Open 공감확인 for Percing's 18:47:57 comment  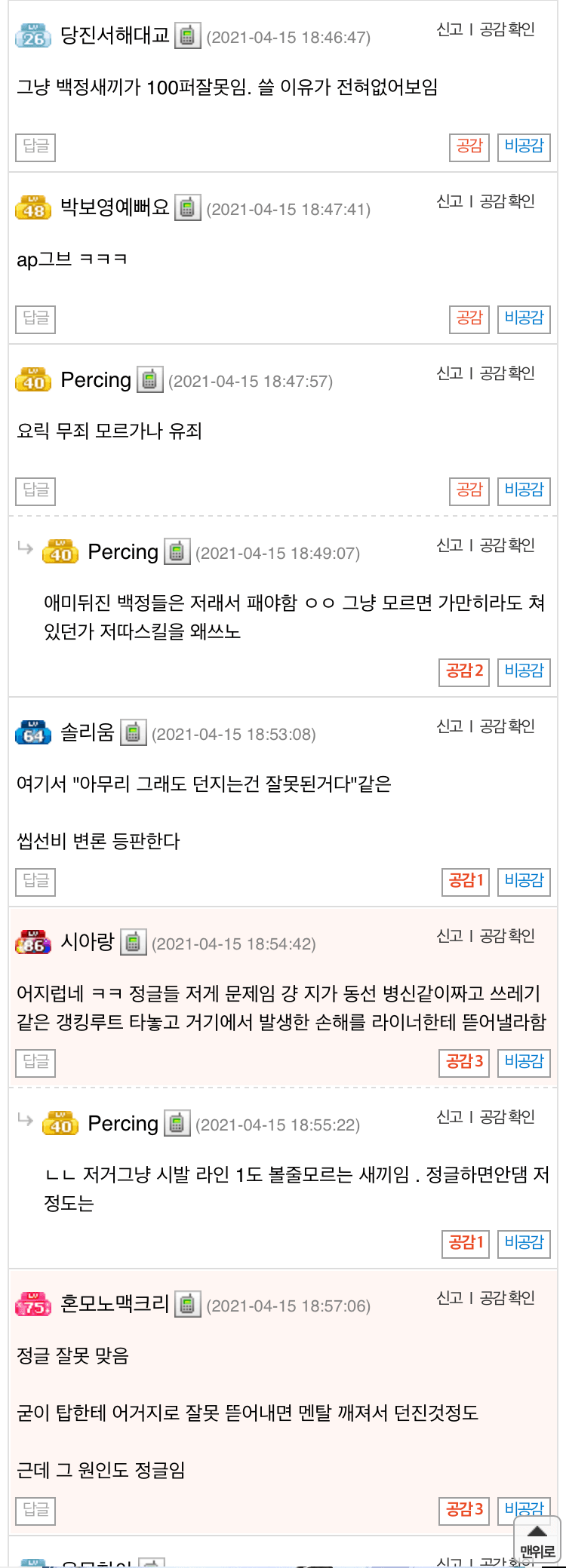tap(507, 373)
